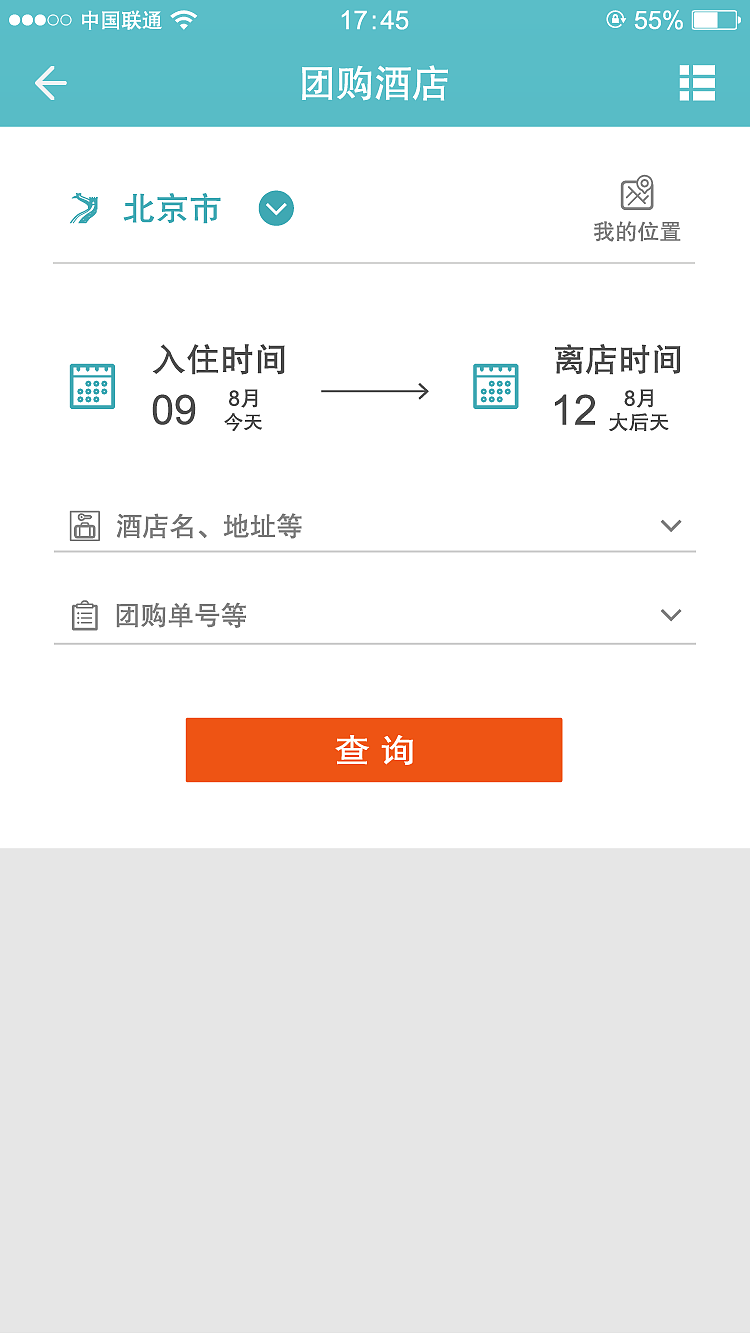Click the arrow between check-in and check-out
The height and width of the screenshot is (1334, 750).
click(x=376, y=392)
